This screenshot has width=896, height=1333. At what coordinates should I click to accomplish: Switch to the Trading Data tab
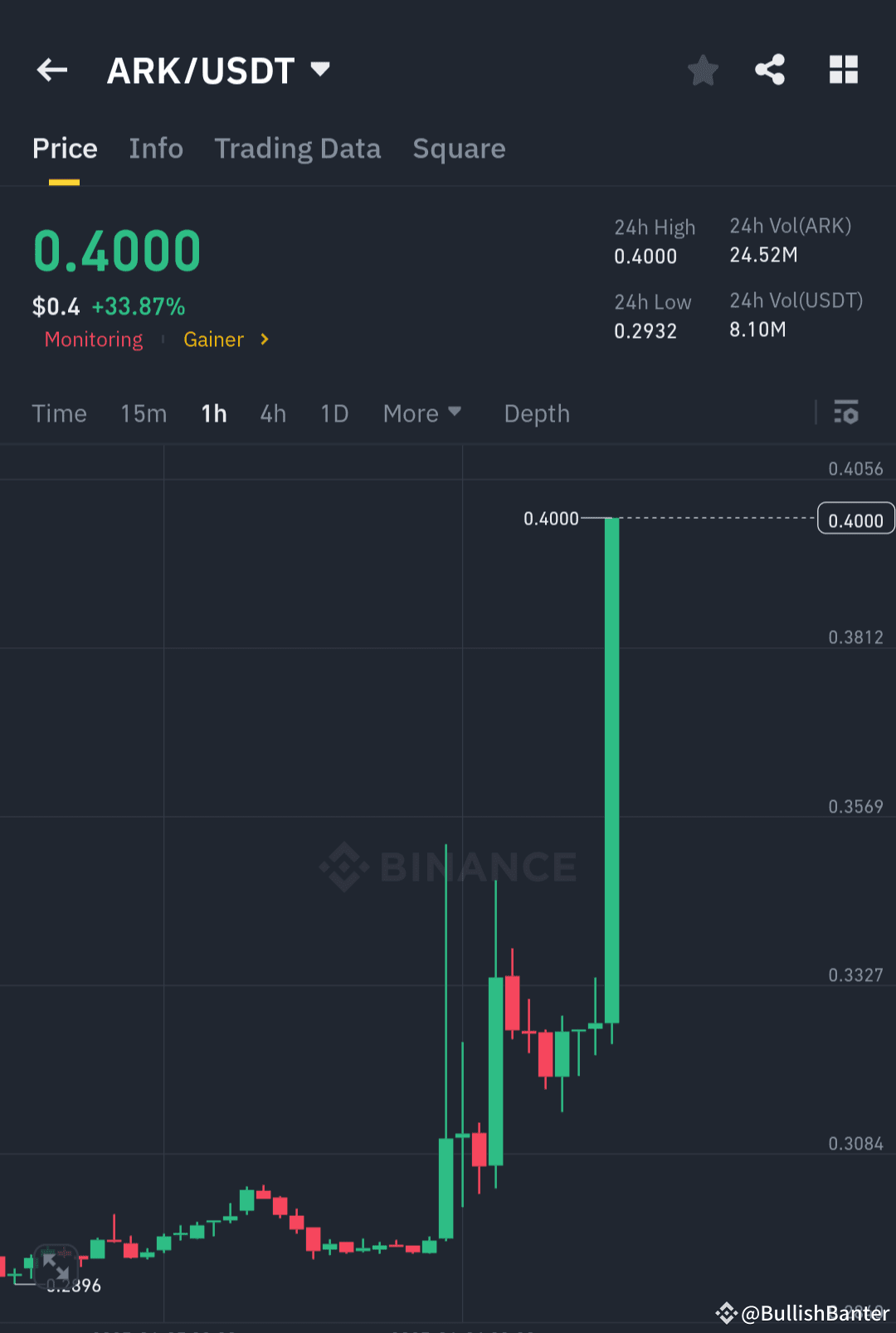pyautogui.click(x=297, y=149)
